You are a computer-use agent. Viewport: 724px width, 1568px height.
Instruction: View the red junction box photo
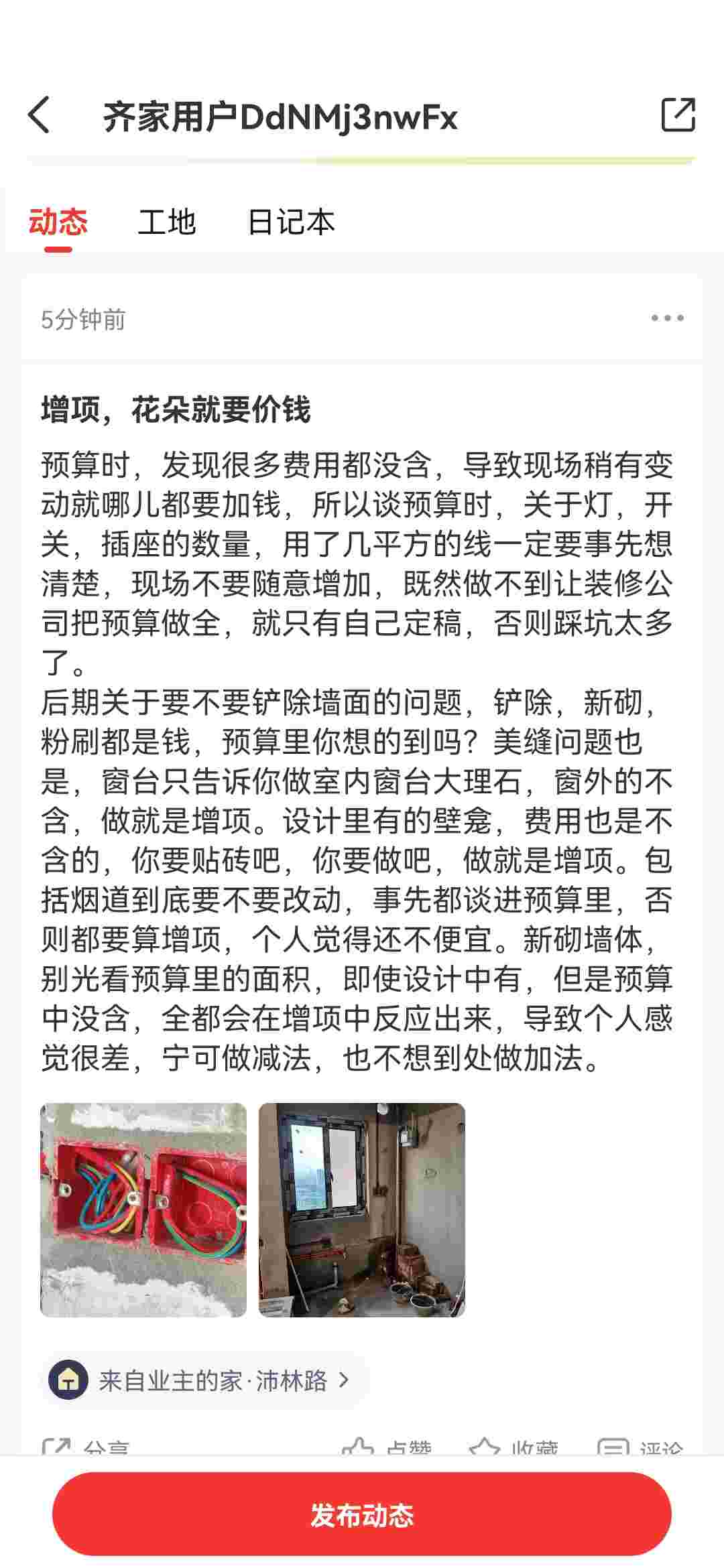click(x=143, y=1210)
